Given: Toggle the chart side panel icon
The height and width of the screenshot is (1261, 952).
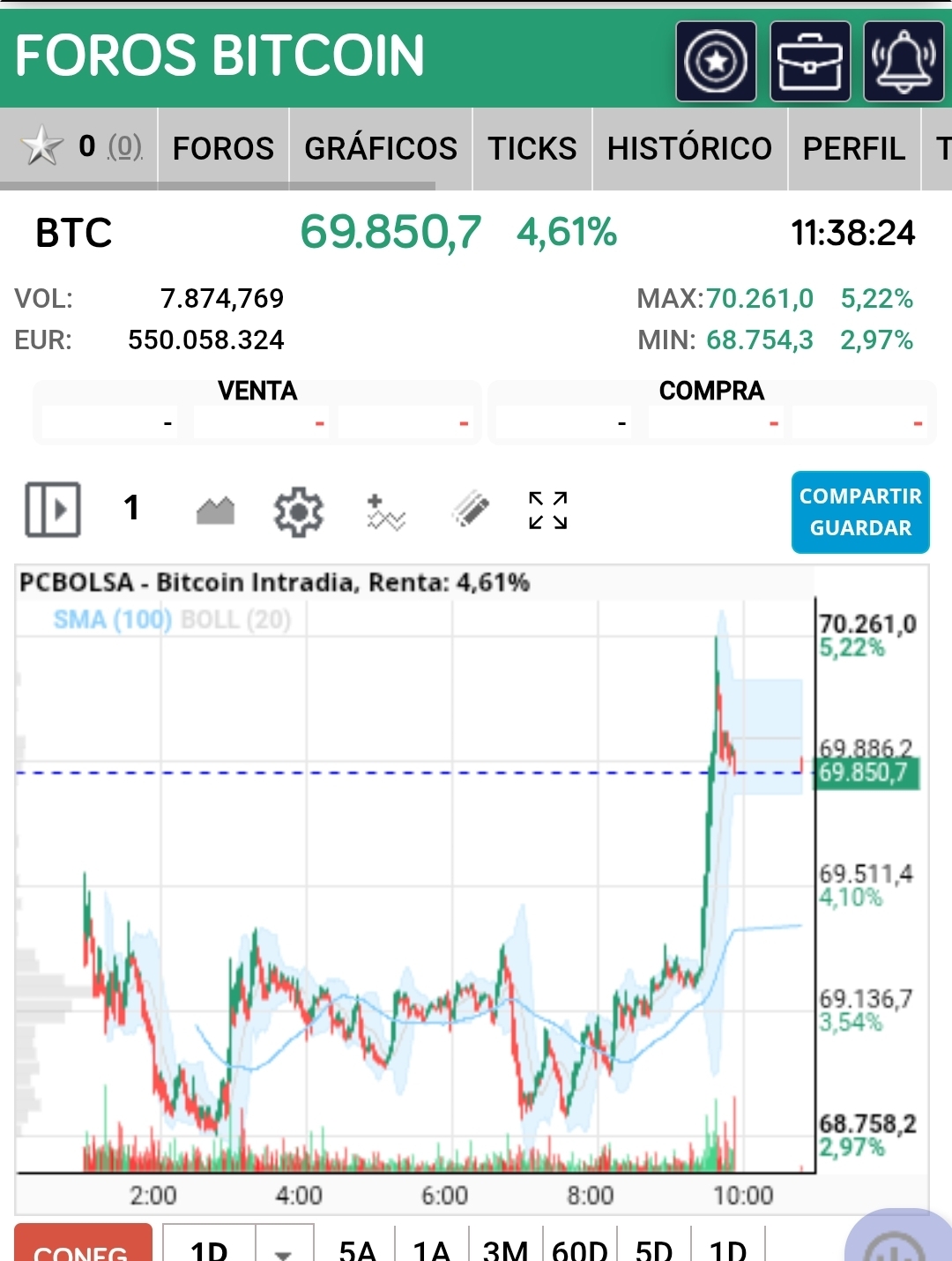Looking at the screenshot, I should pos(53,510).
